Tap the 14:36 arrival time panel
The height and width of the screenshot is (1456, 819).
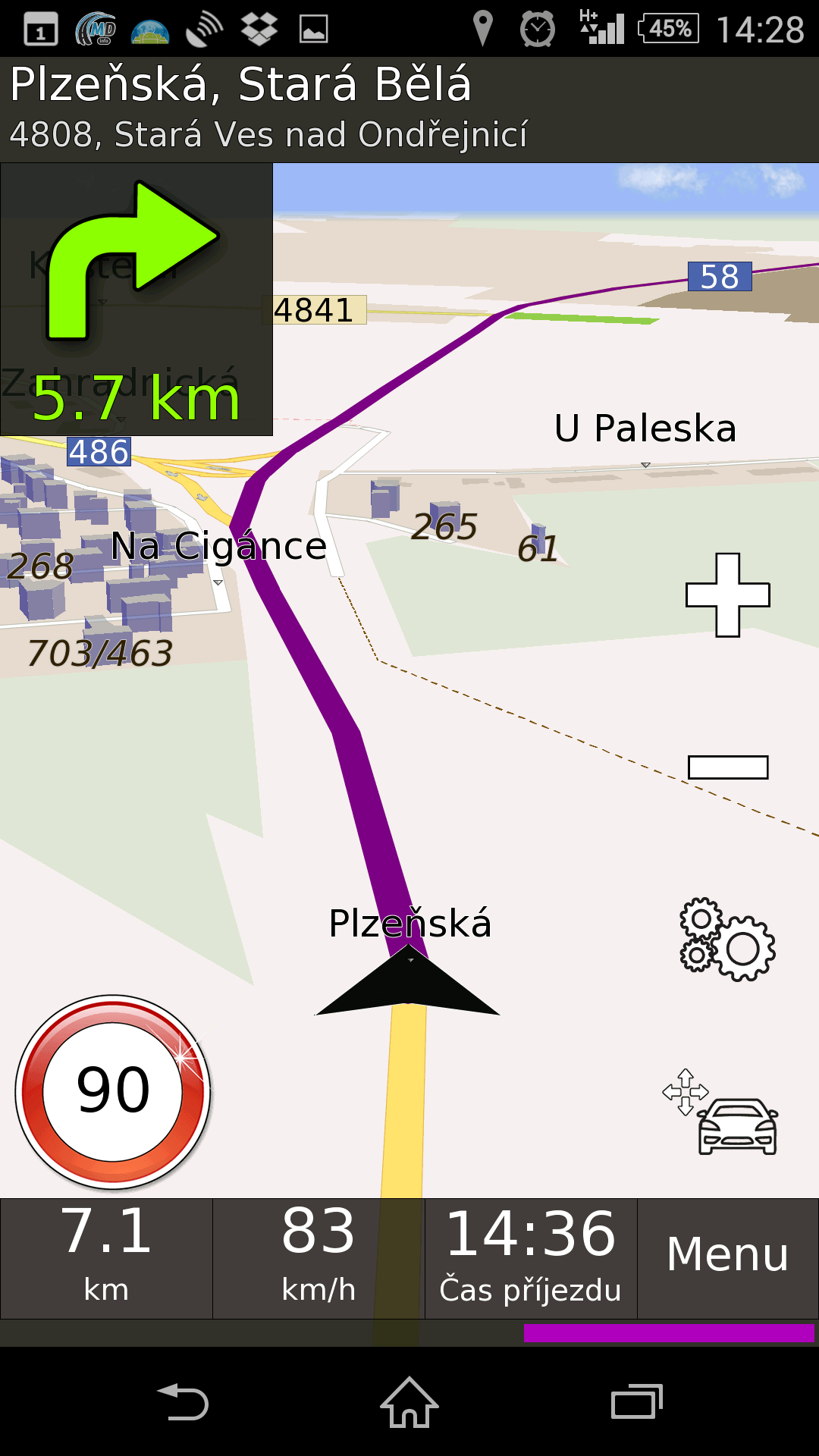[x=531, y=1259]
